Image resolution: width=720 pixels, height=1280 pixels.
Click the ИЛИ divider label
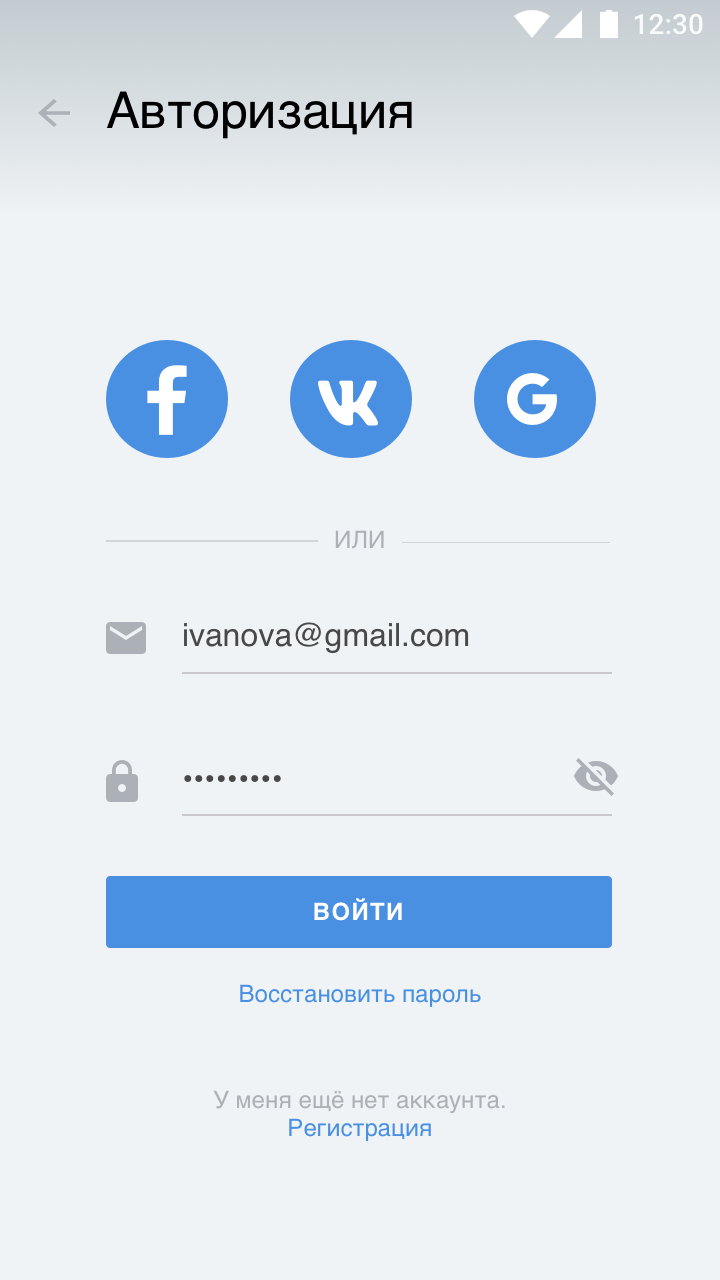click(x=358, y=538)
